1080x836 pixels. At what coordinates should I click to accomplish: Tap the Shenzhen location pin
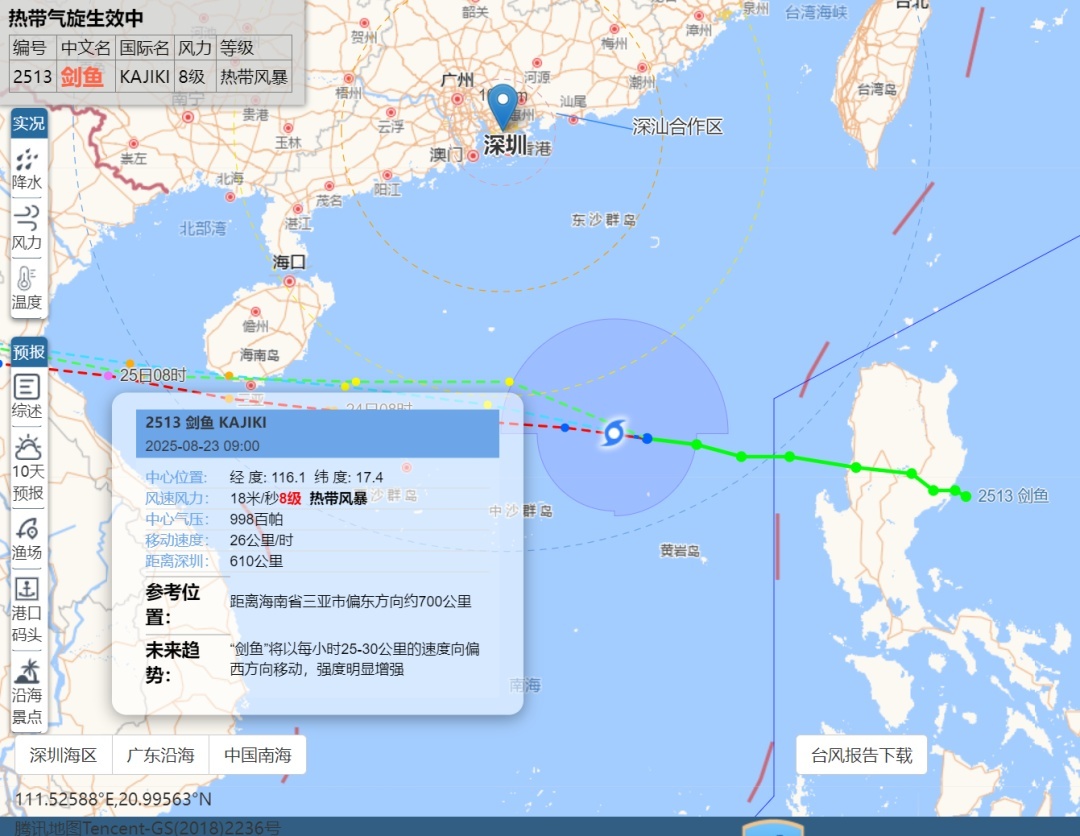coord(502,106)
